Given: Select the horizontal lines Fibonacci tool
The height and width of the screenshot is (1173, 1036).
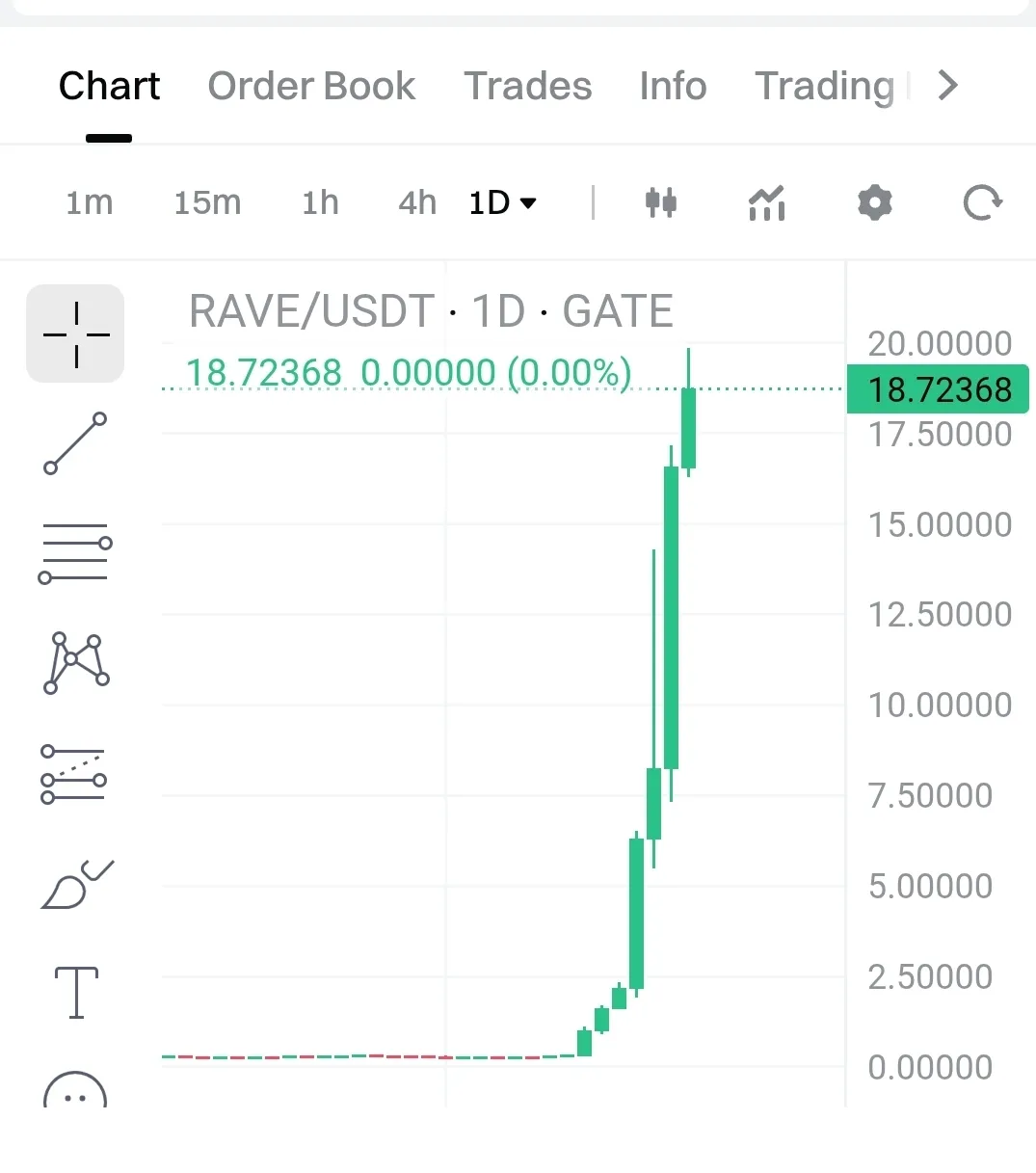Looking at the screenshot, I should point(75,553).
